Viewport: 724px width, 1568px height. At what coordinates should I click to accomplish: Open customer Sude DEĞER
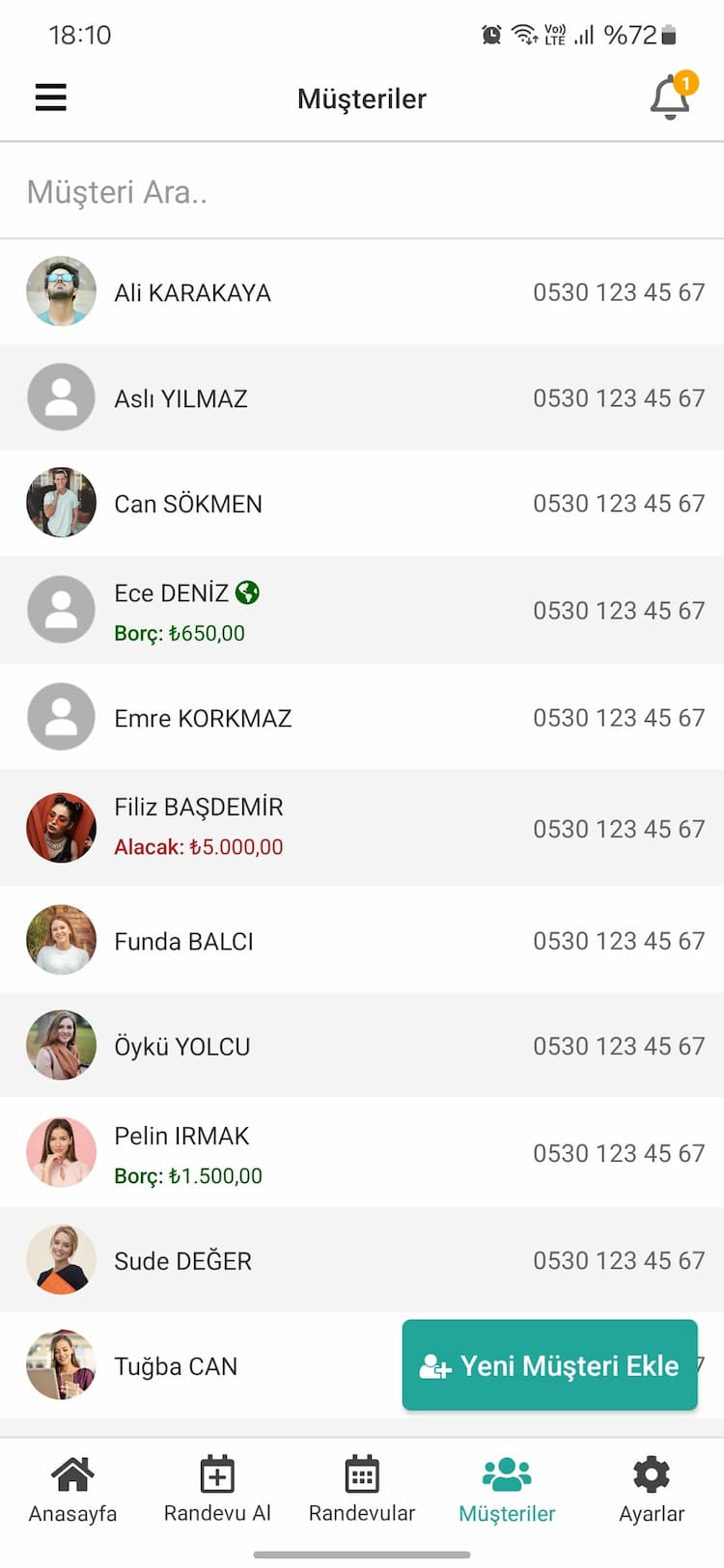[182, 1261]
